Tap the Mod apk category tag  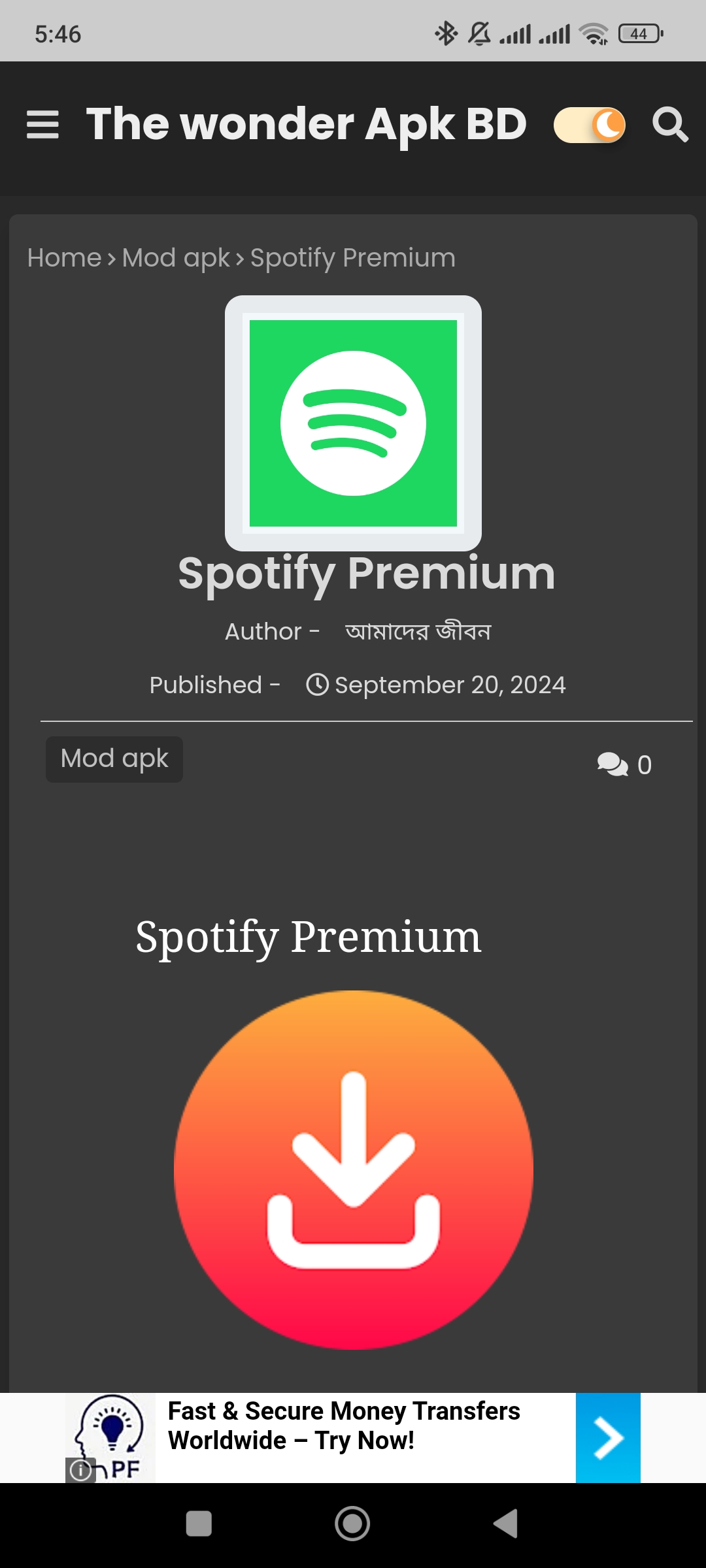(x=114, y=759)
